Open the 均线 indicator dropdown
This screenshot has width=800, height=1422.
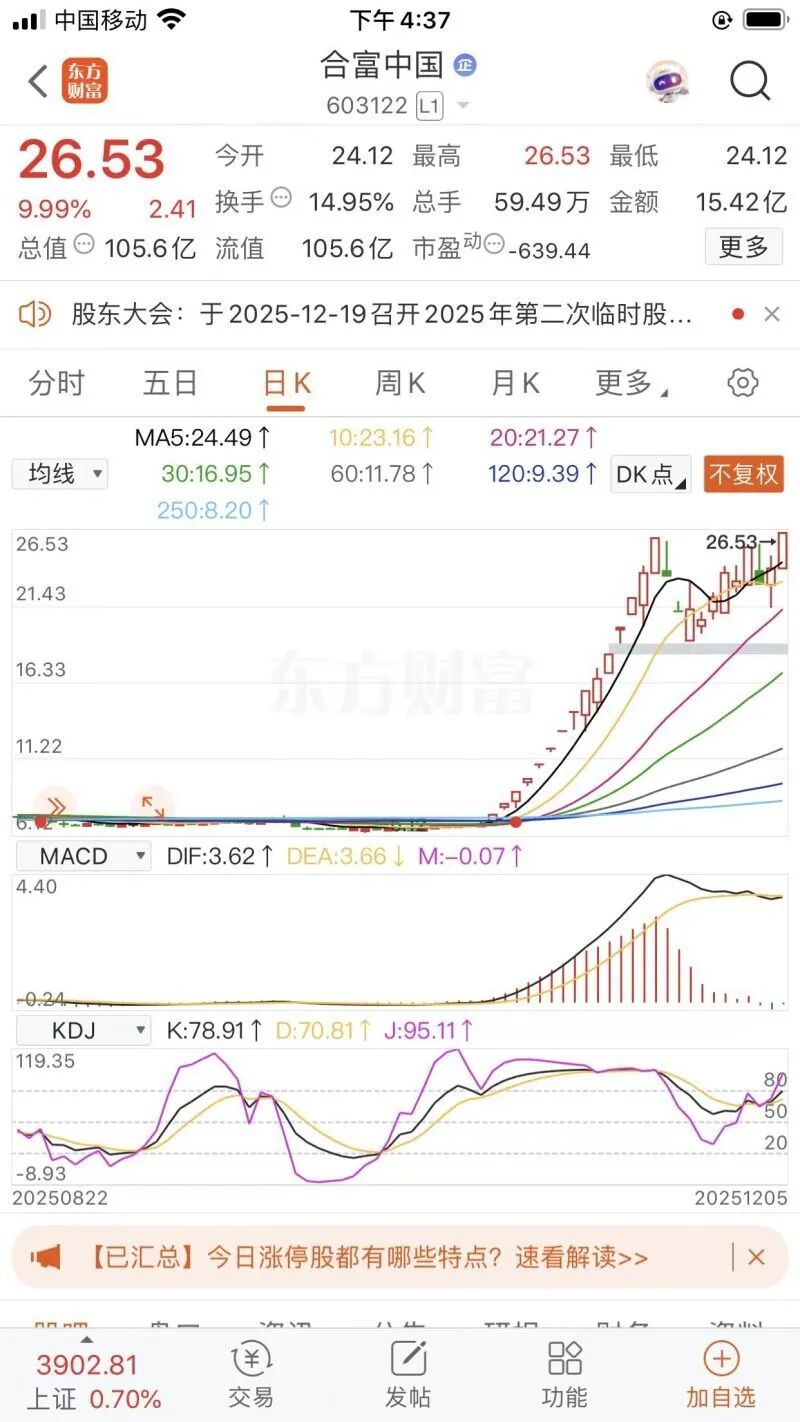60,474
